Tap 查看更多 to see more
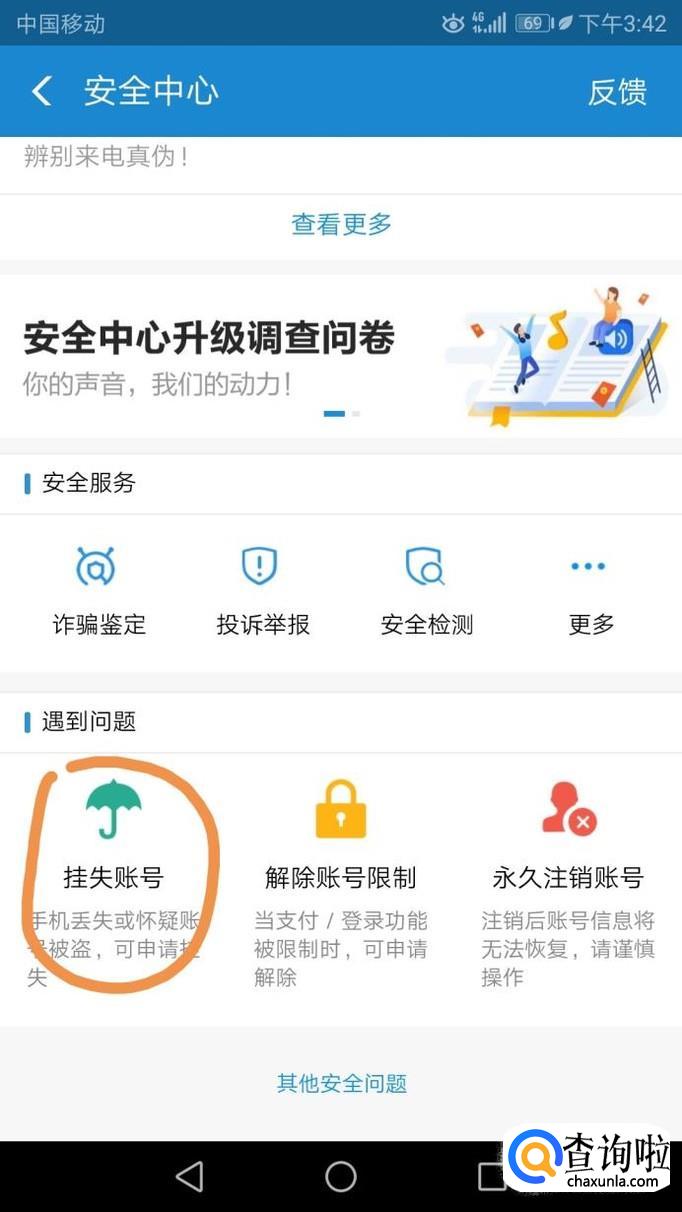The image size is (682, 1212). [341, 225]
